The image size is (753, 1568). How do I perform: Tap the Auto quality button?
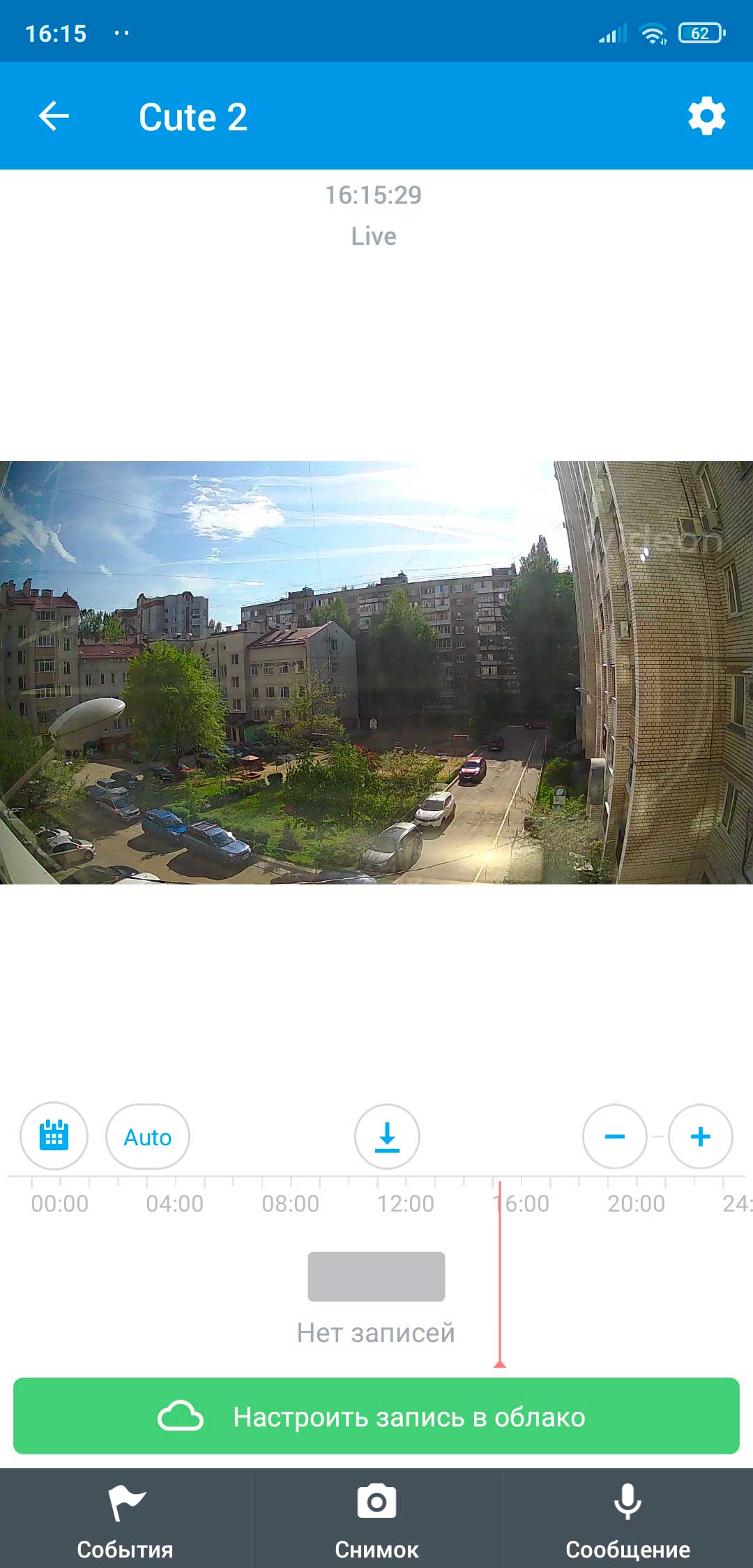[148, 1136]
